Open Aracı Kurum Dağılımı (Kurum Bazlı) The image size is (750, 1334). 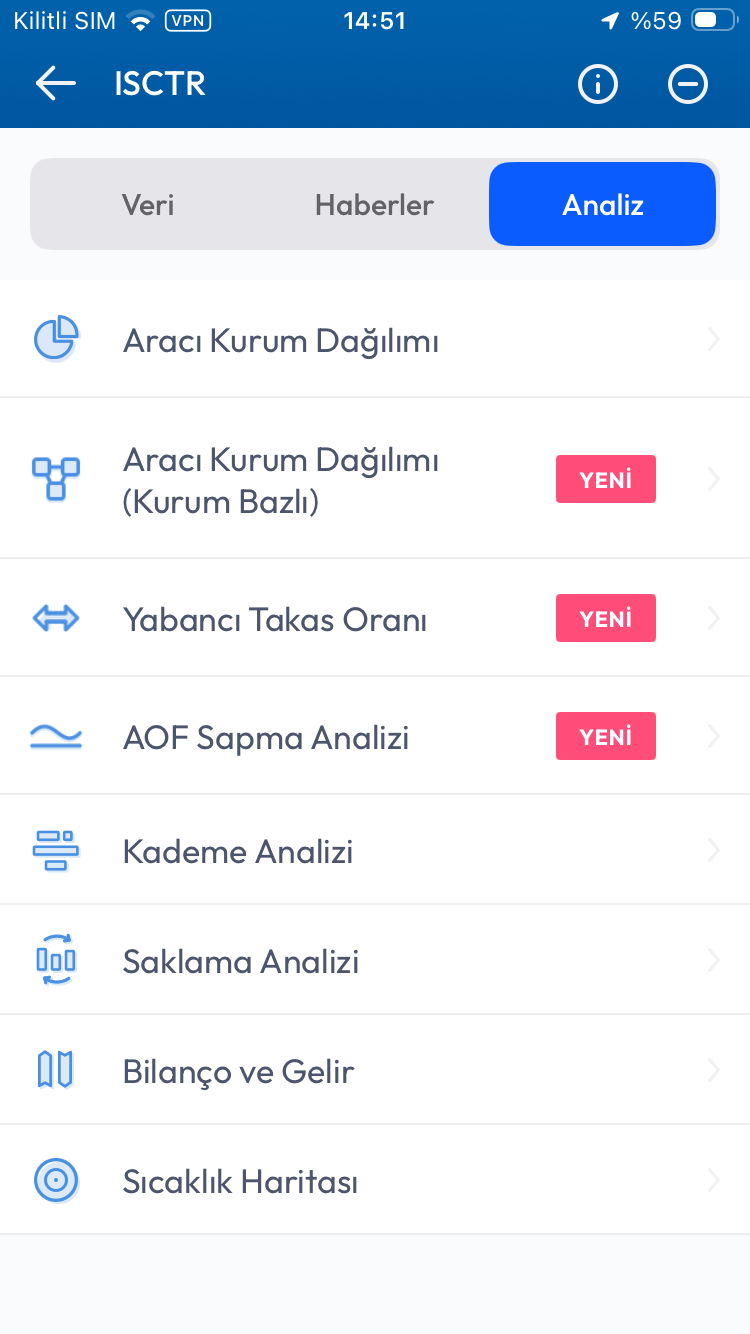coord(281,480)
